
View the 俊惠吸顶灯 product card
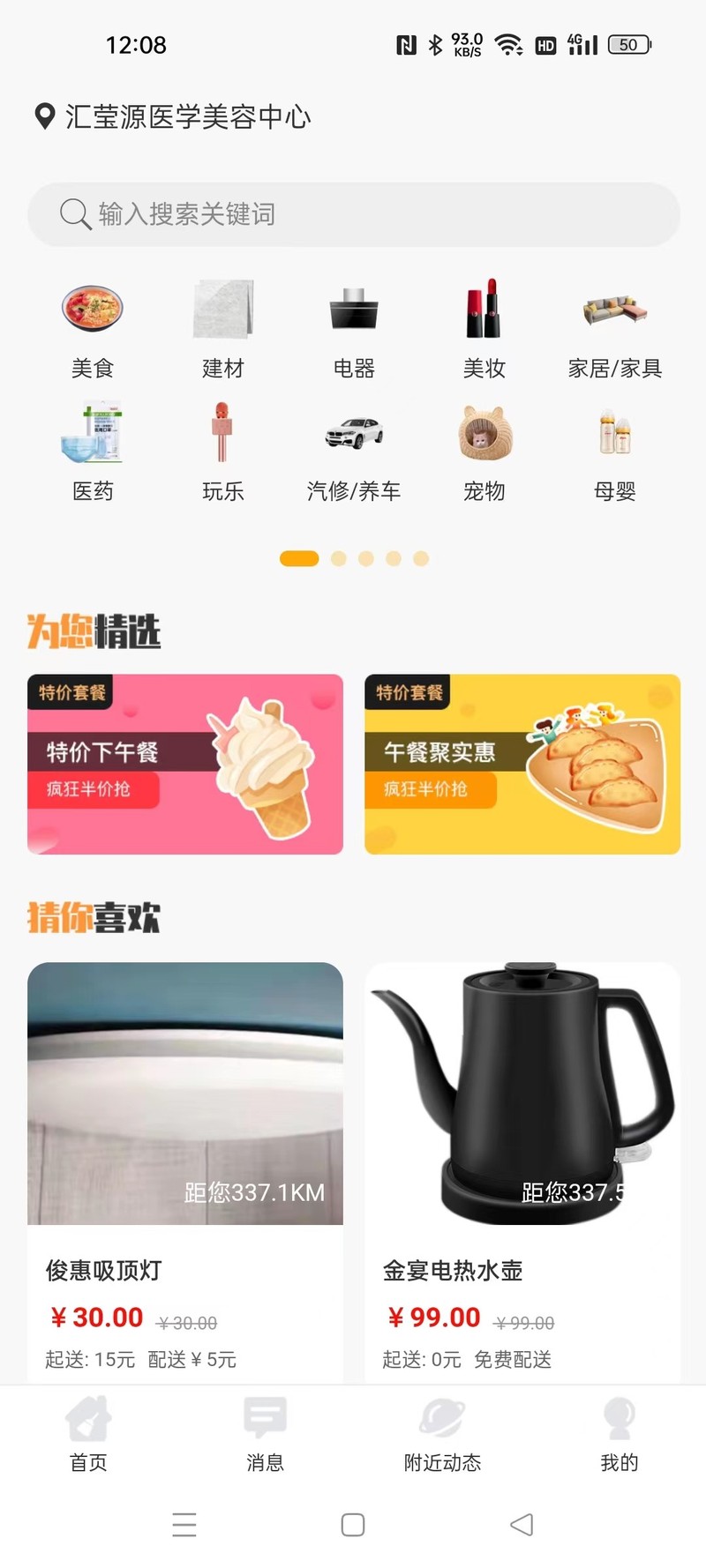[x=185, y=1173]
